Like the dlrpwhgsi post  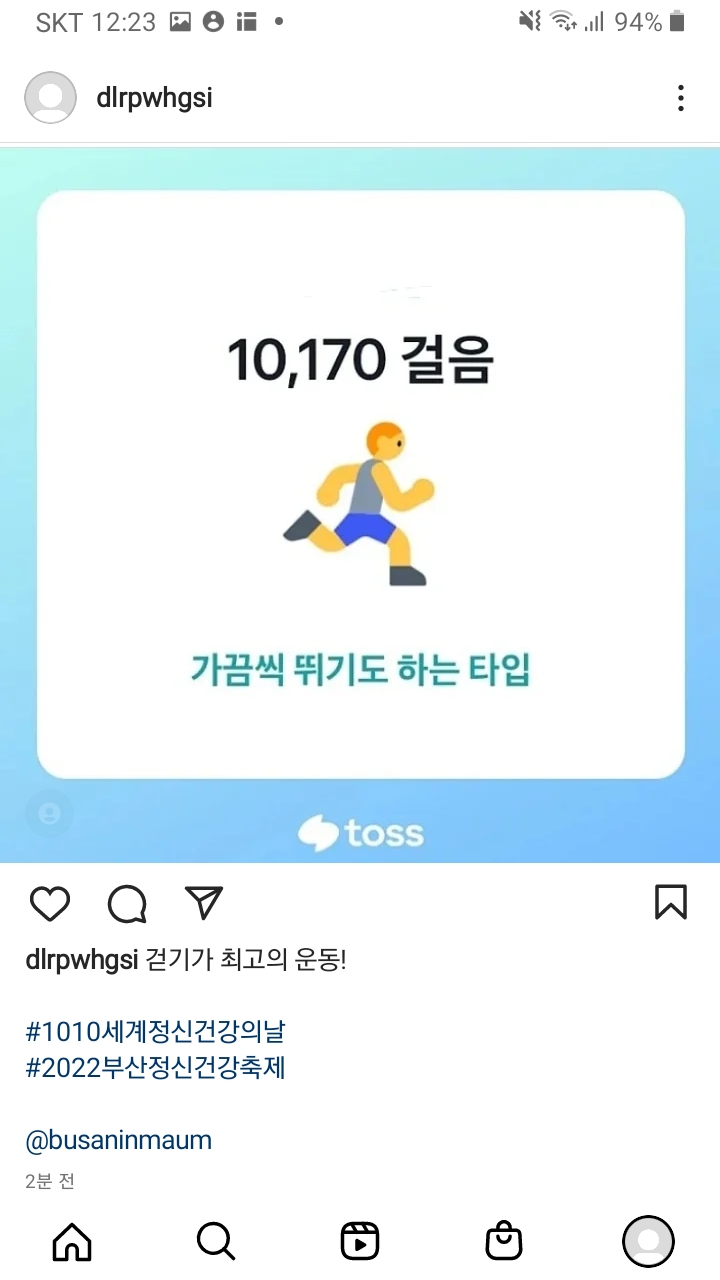pyautogui.click(x=50, y=903)
